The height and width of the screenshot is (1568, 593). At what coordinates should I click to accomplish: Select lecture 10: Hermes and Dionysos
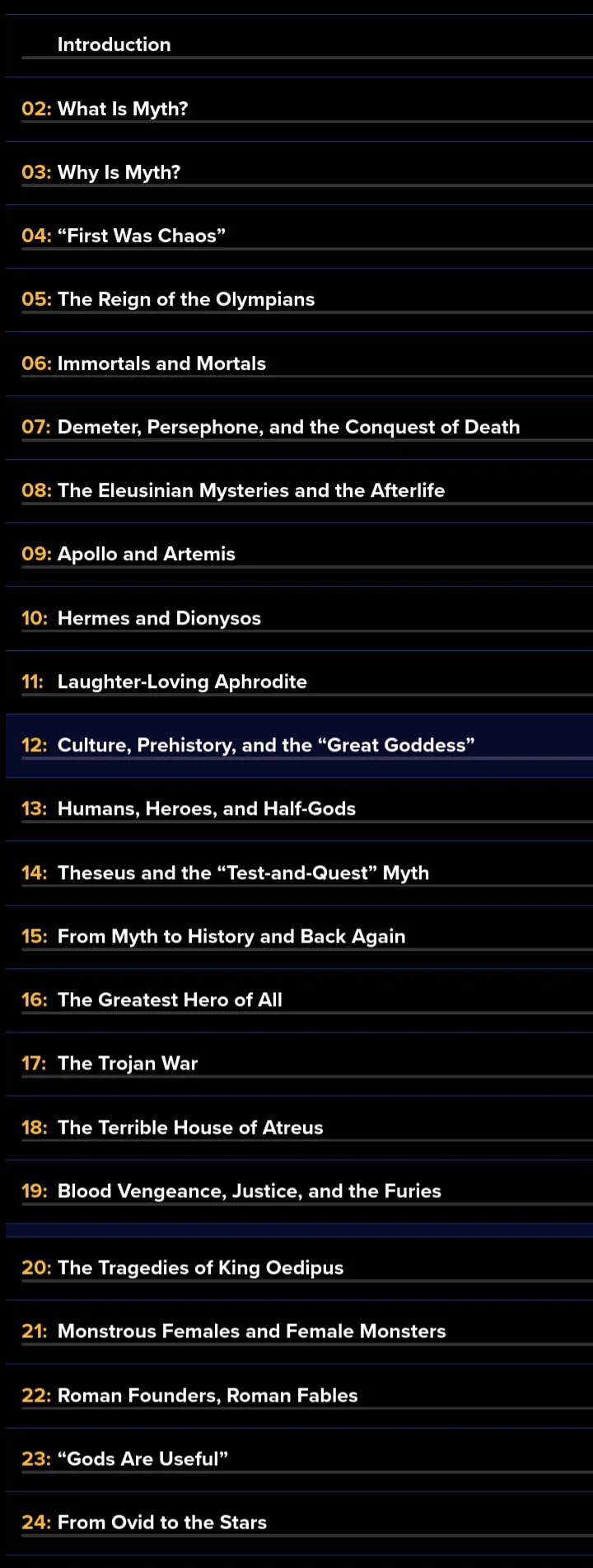pyautogui.click(x=299, y=618)
